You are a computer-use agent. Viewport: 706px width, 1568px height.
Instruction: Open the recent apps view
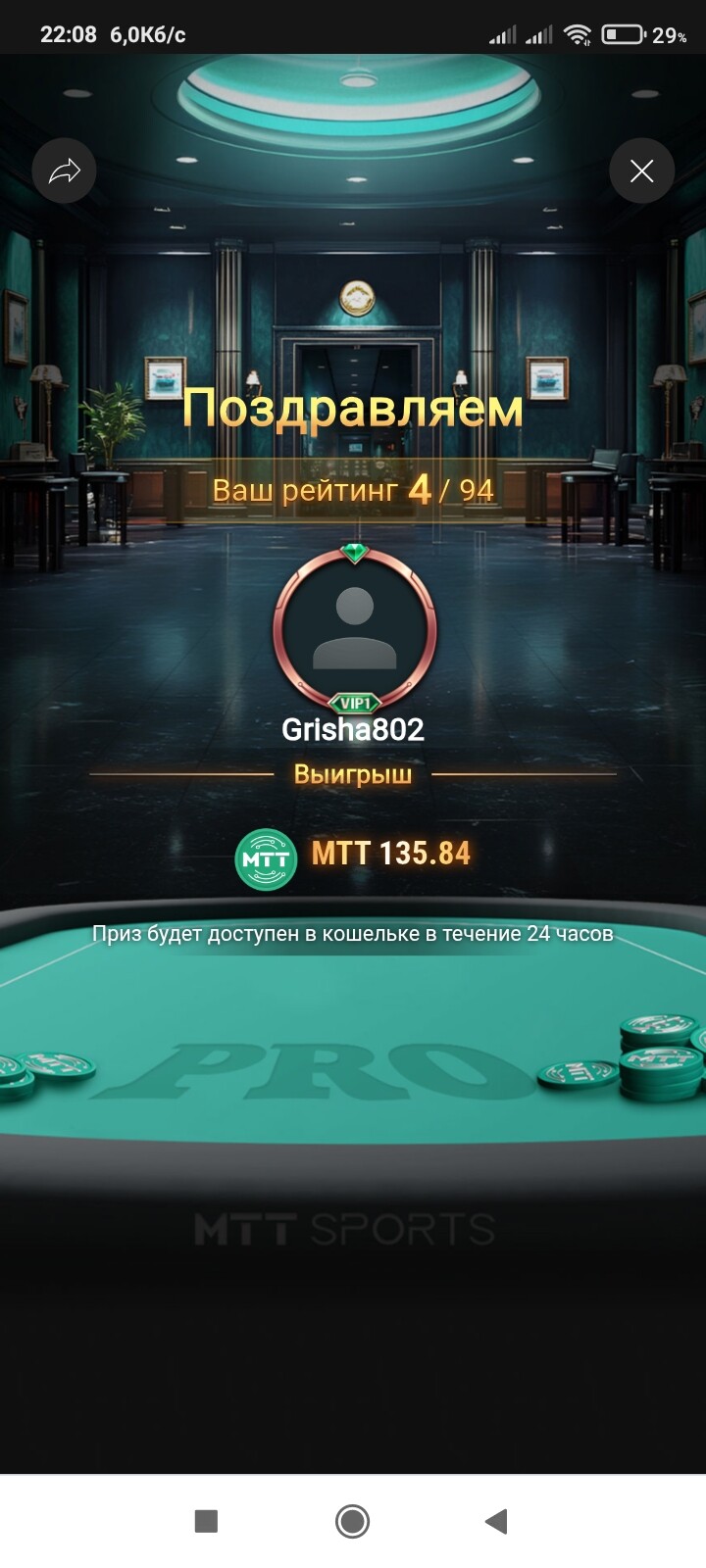206,1521
